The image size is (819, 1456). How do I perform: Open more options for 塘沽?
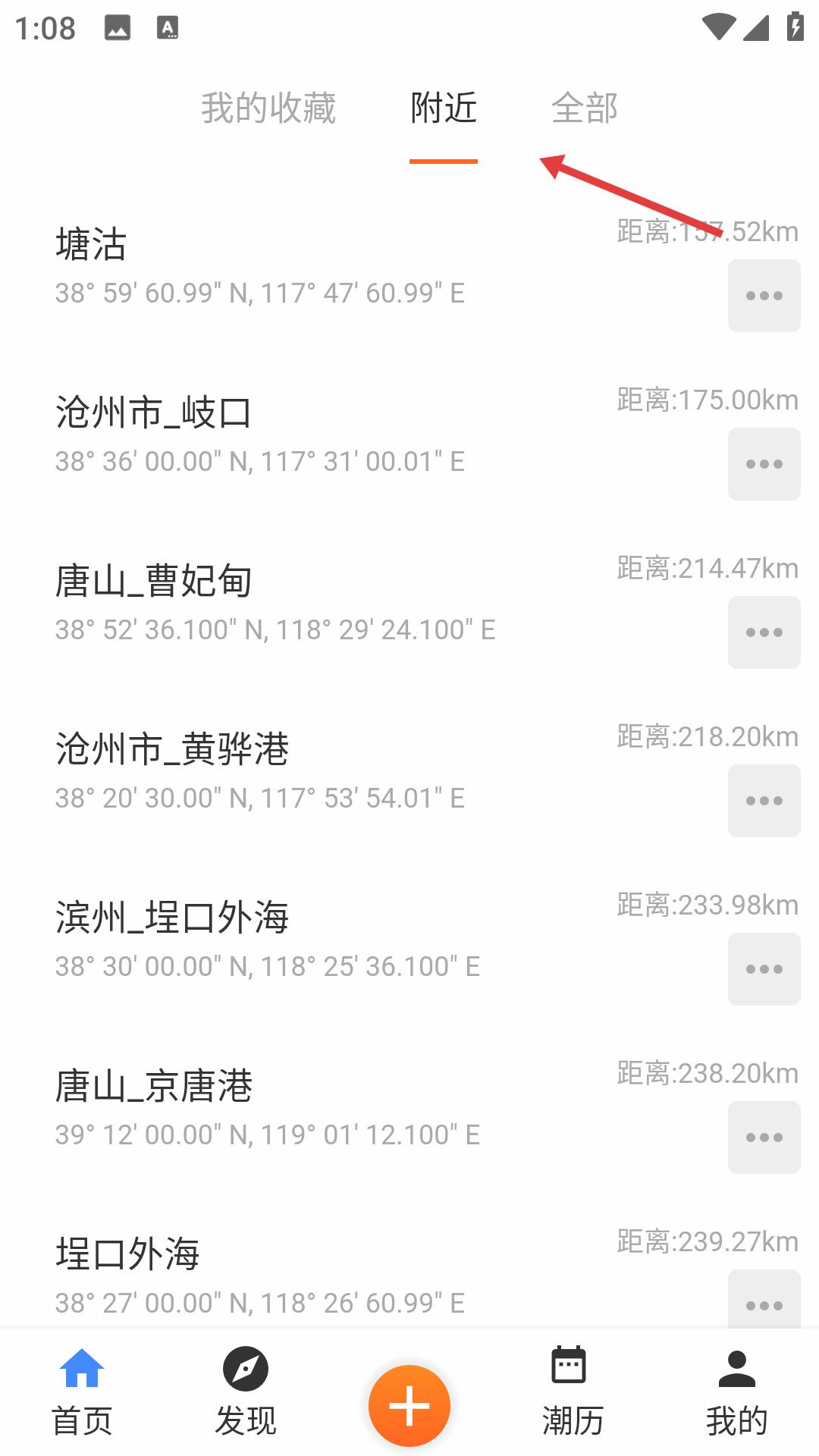tap(764, 296)
